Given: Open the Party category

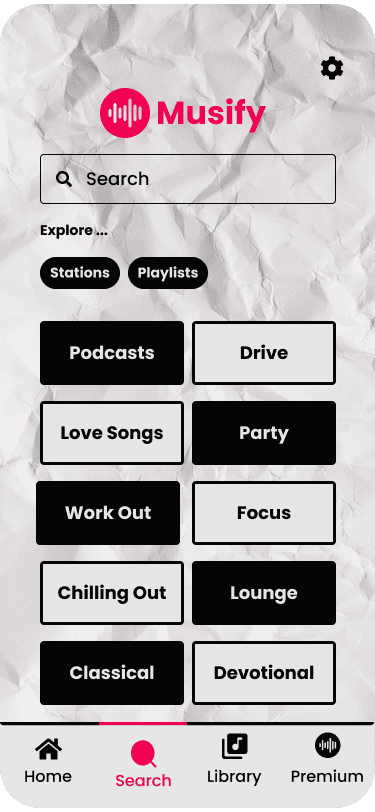Looking at the screenshot, I should pyautogui.click(x=264, y=433).
